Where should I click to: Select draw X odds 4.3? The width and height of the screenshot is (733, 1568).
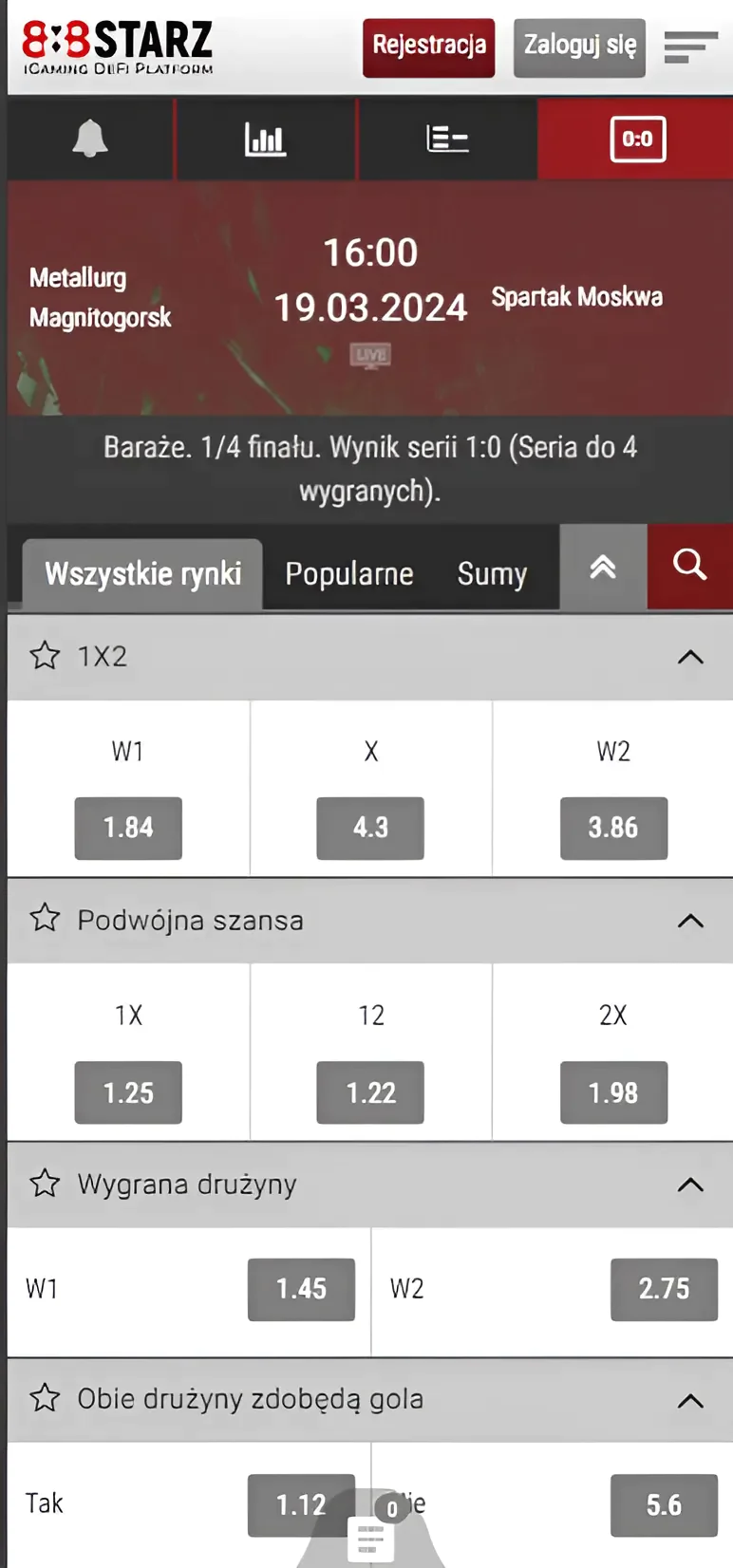[x=370, y=828]
